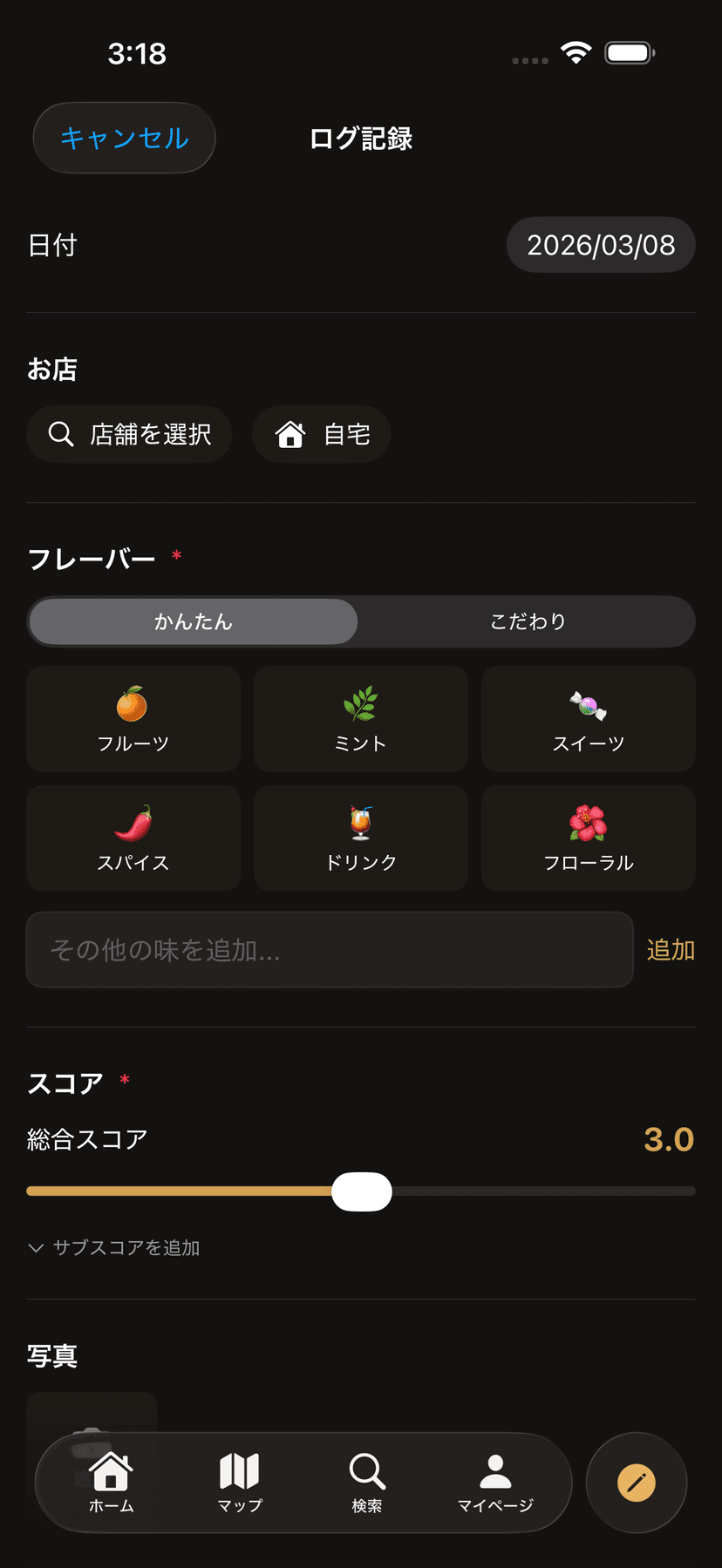Select the スイーツ flavor icon
The width and height of the screenshot is (722, 1568).
(588, 718)
